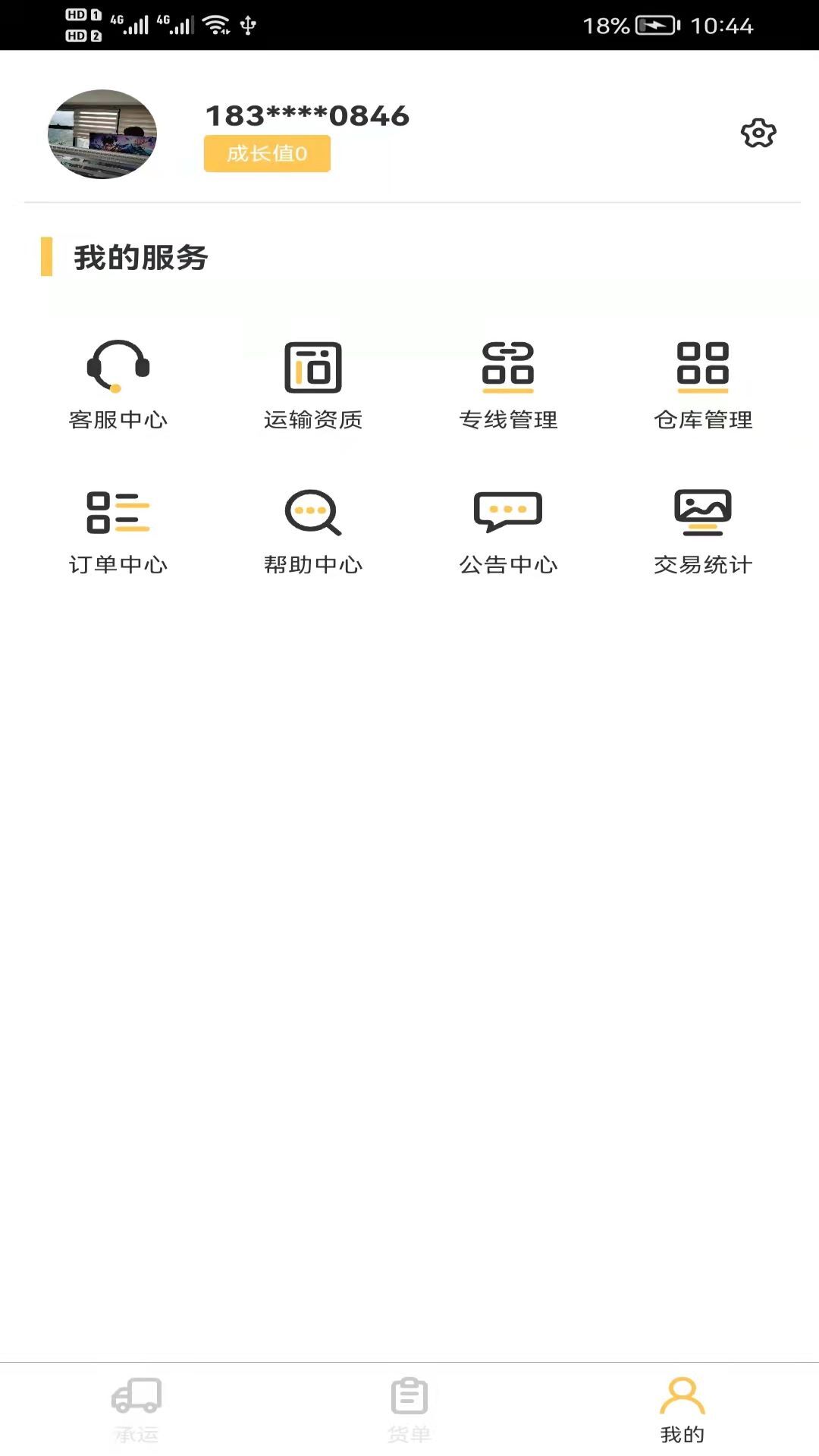This screenshot has height=1456, width=819.
Task: Open the 客服中心 customer service icon
Action: point(119,383)
